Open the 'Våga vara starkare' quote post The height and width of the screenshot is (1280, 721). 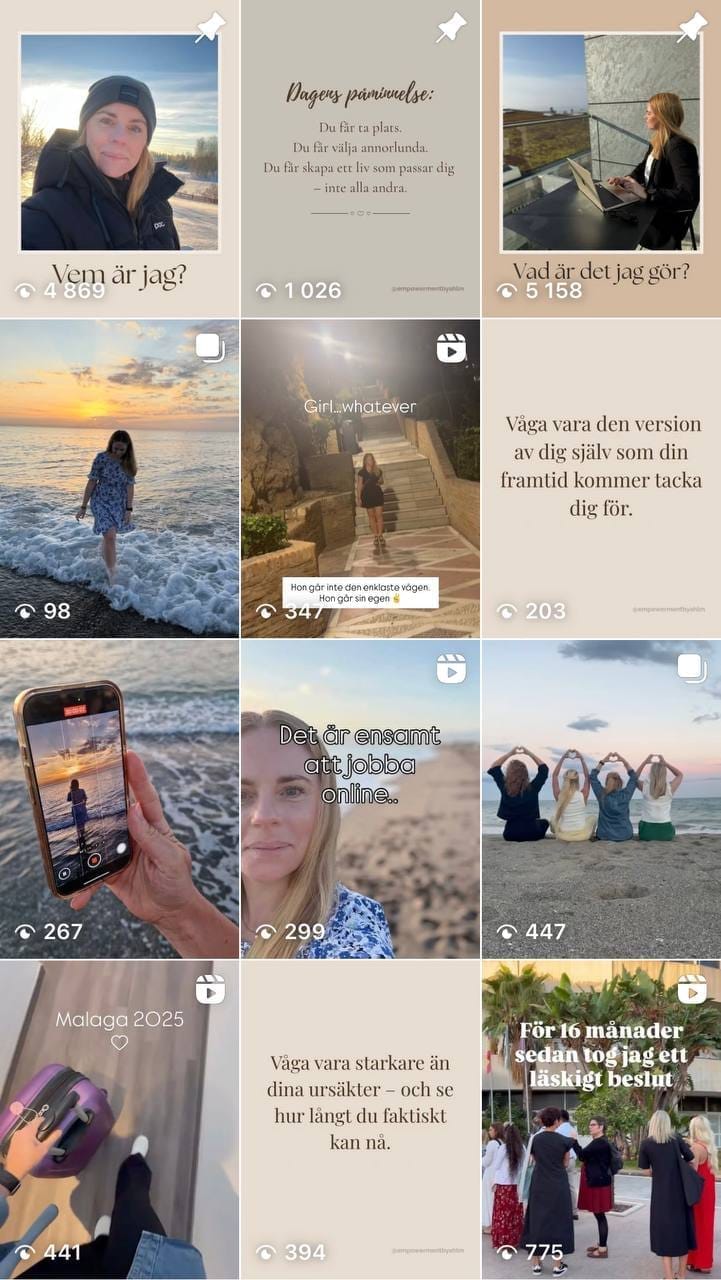pos(360,1118)
